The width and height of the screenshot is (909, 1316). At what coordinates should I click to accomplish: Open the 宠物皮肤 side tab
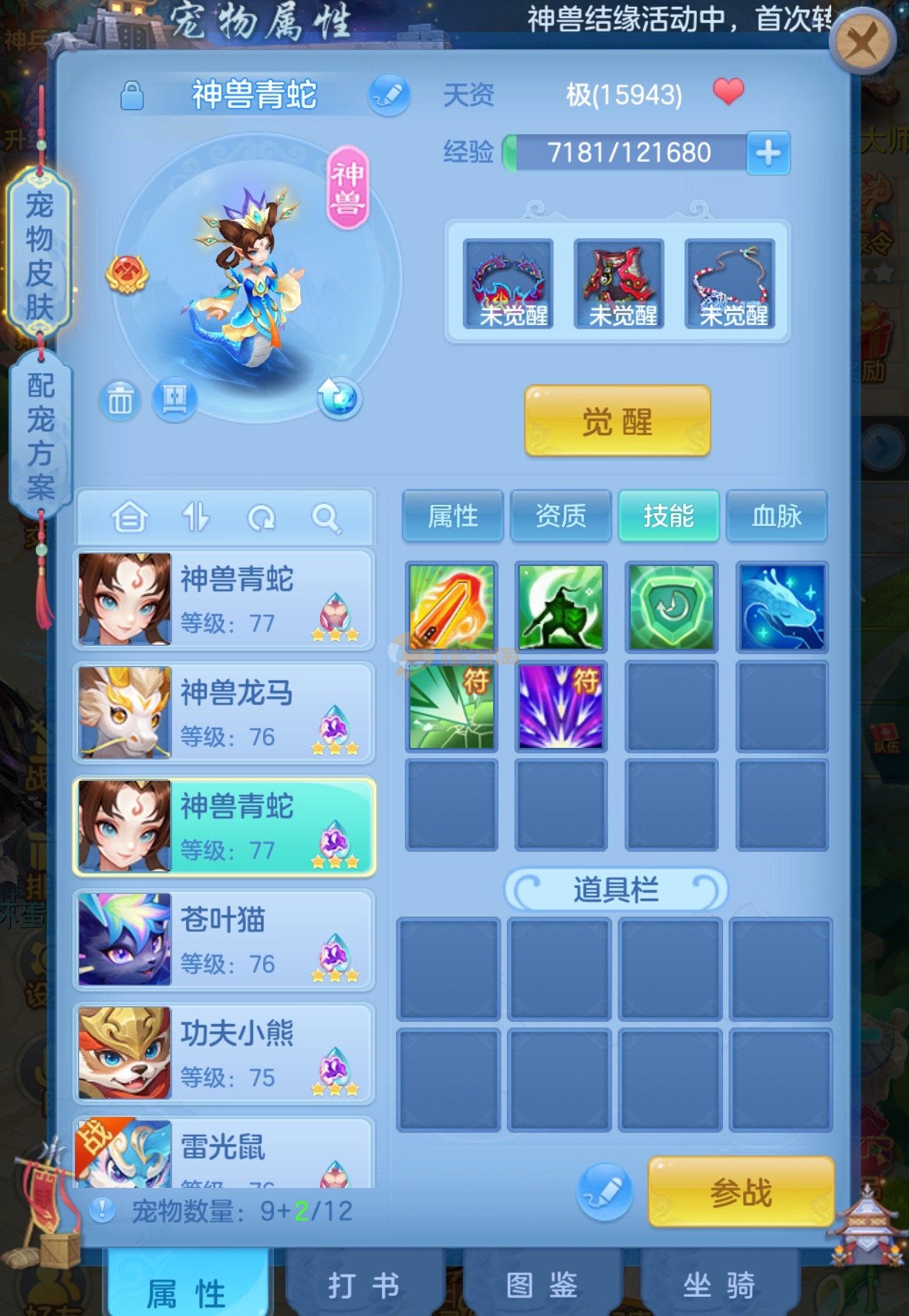(x=39, y=255)
